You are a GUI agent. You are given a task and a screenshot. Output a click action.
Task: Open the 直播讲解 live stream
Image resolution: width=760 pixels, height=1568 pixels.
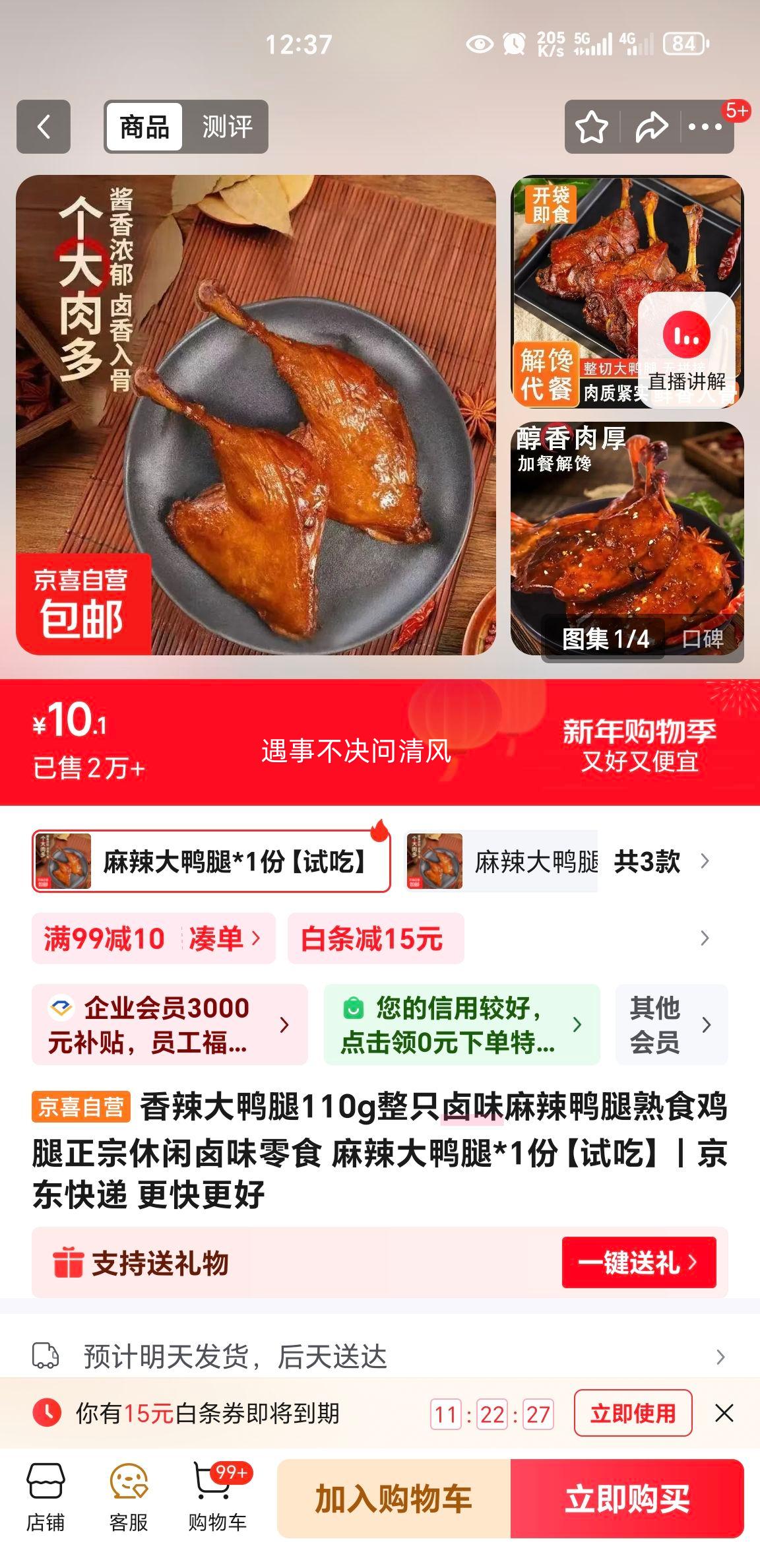pos(686,350)
